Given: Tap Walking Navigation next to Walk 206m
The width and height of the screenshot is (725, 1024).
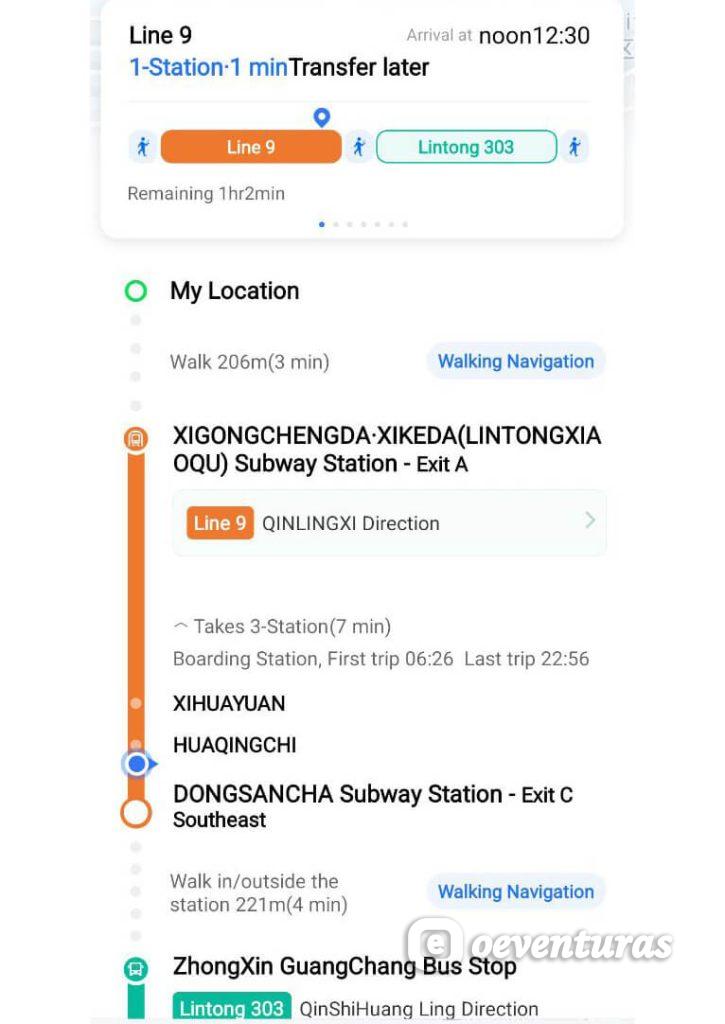Looking at the screenshot, I should tap(516, 361).
